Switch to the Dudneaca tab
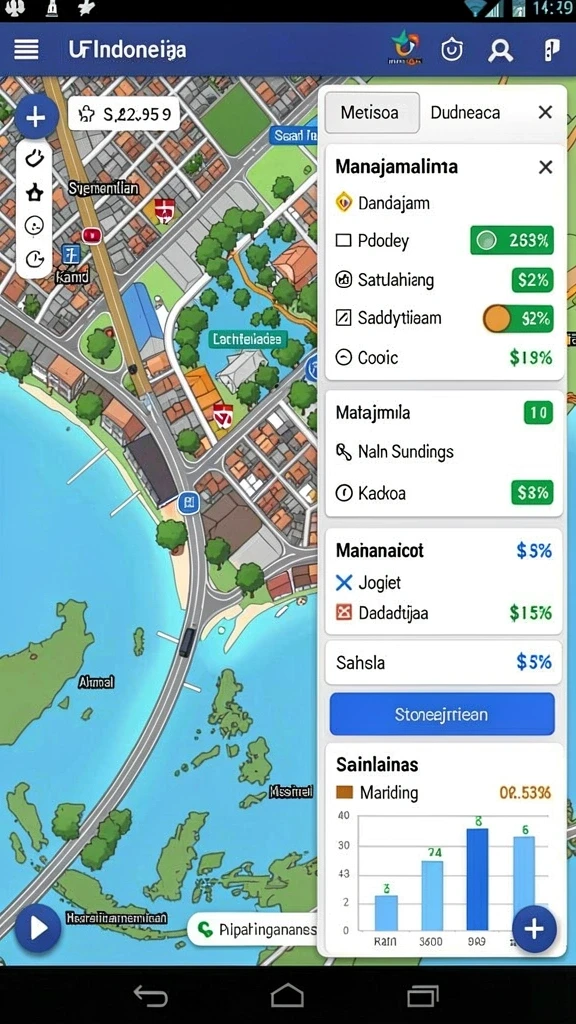This screenshot has width=576, height=1024. click(465, 112)
